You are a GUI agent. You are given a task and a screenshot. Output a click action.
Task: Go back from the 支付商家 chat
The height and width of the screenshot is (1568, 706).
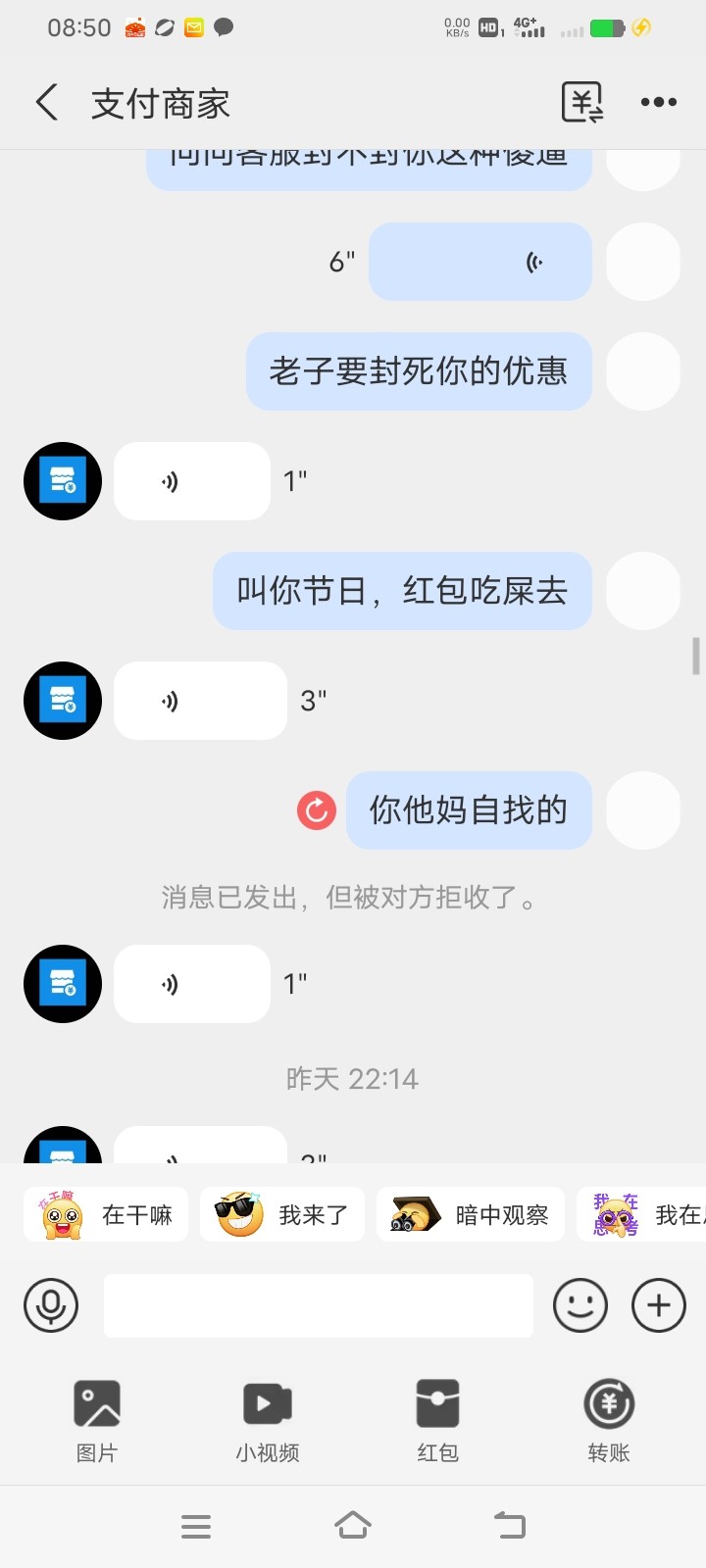point(47,102)
